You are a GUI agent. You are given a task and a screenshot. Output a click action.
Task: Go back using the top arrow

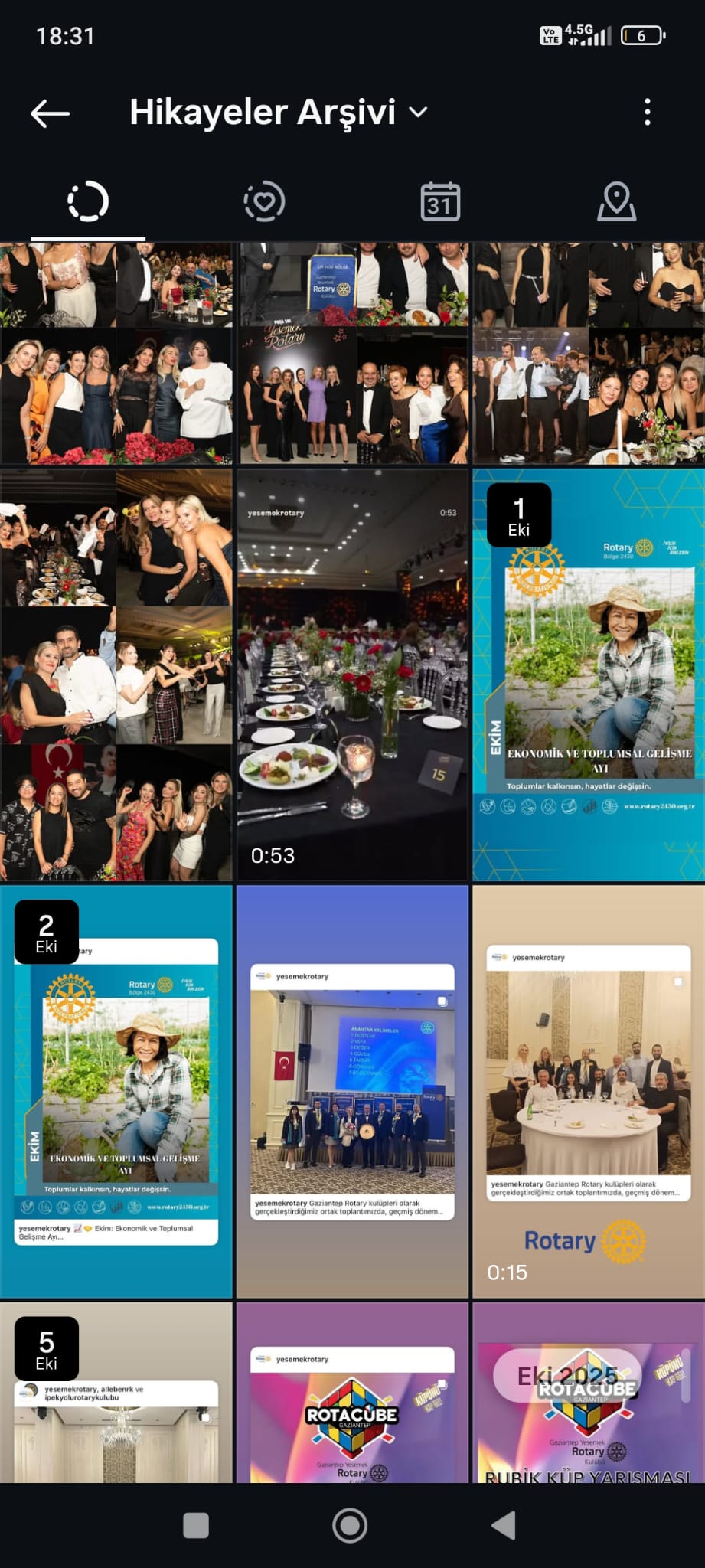(51, 113)
